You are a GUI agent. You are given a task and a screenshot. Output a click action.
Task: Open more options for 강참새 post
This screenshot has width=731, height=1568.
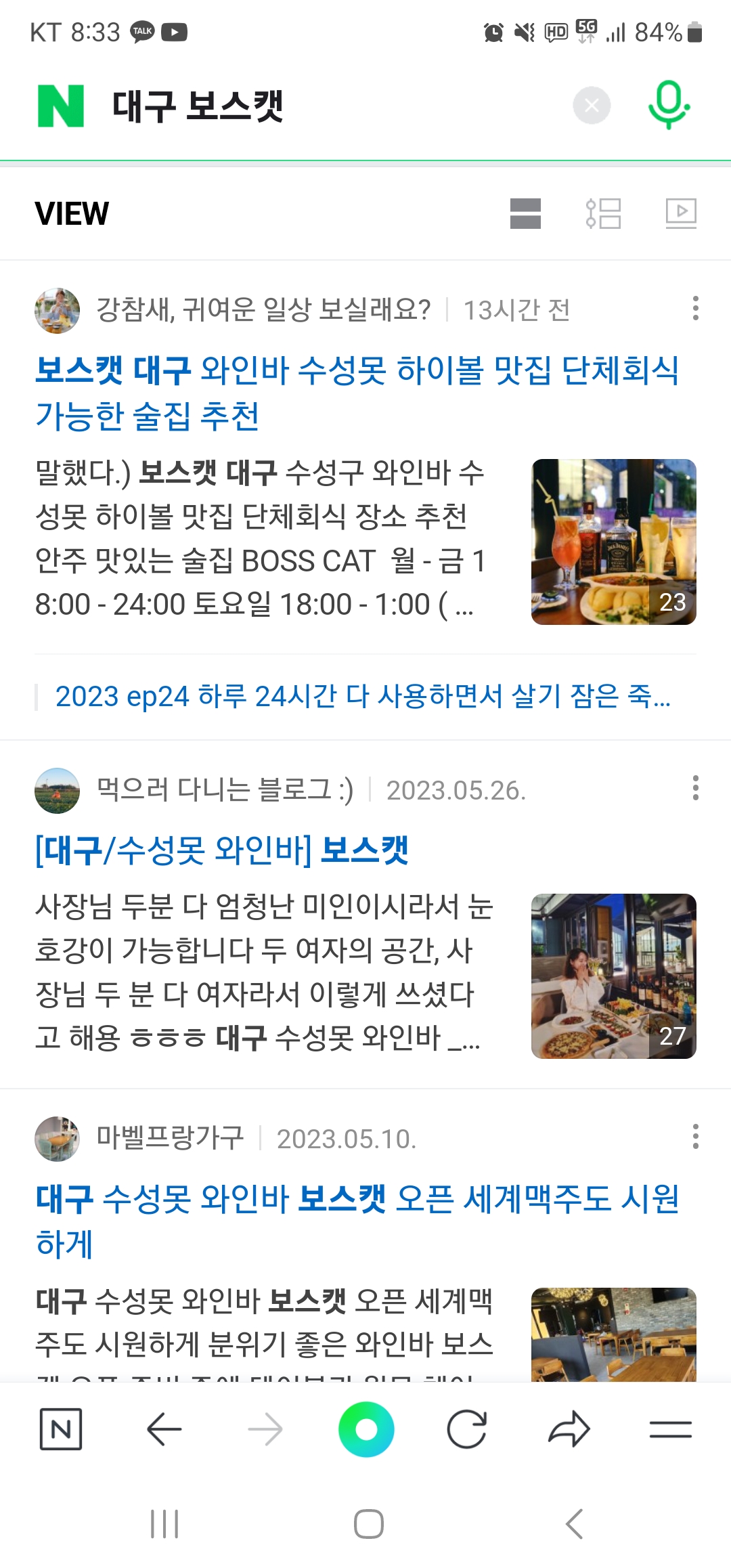point(695,309)
